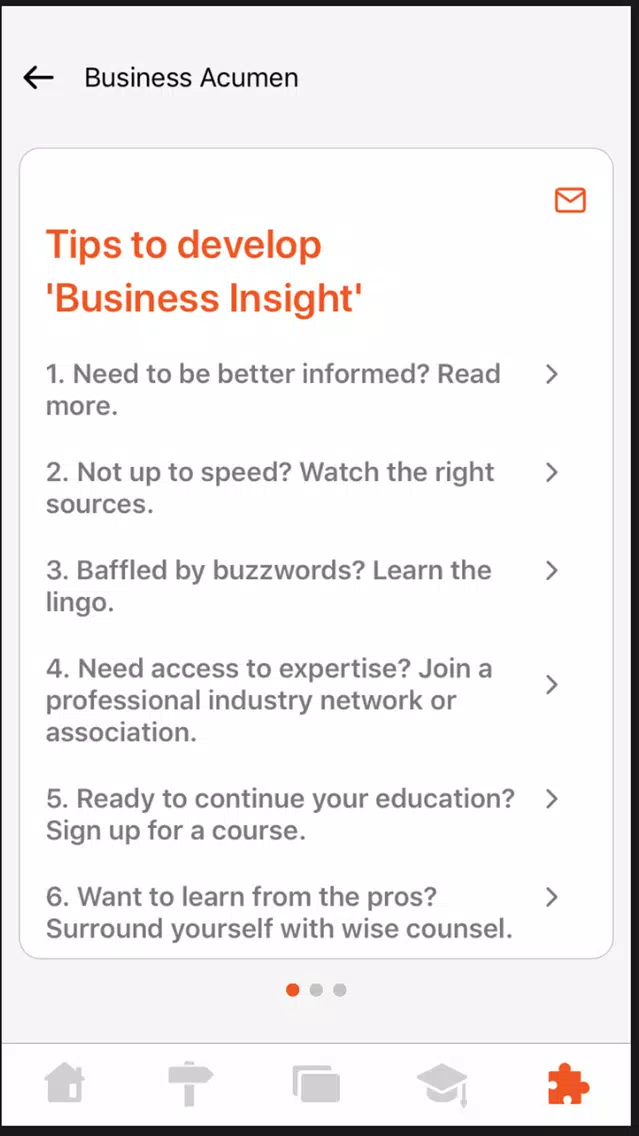639x1136 pixels.
Task: Open tip 1 about reading more
Action: tap(303, 390)
